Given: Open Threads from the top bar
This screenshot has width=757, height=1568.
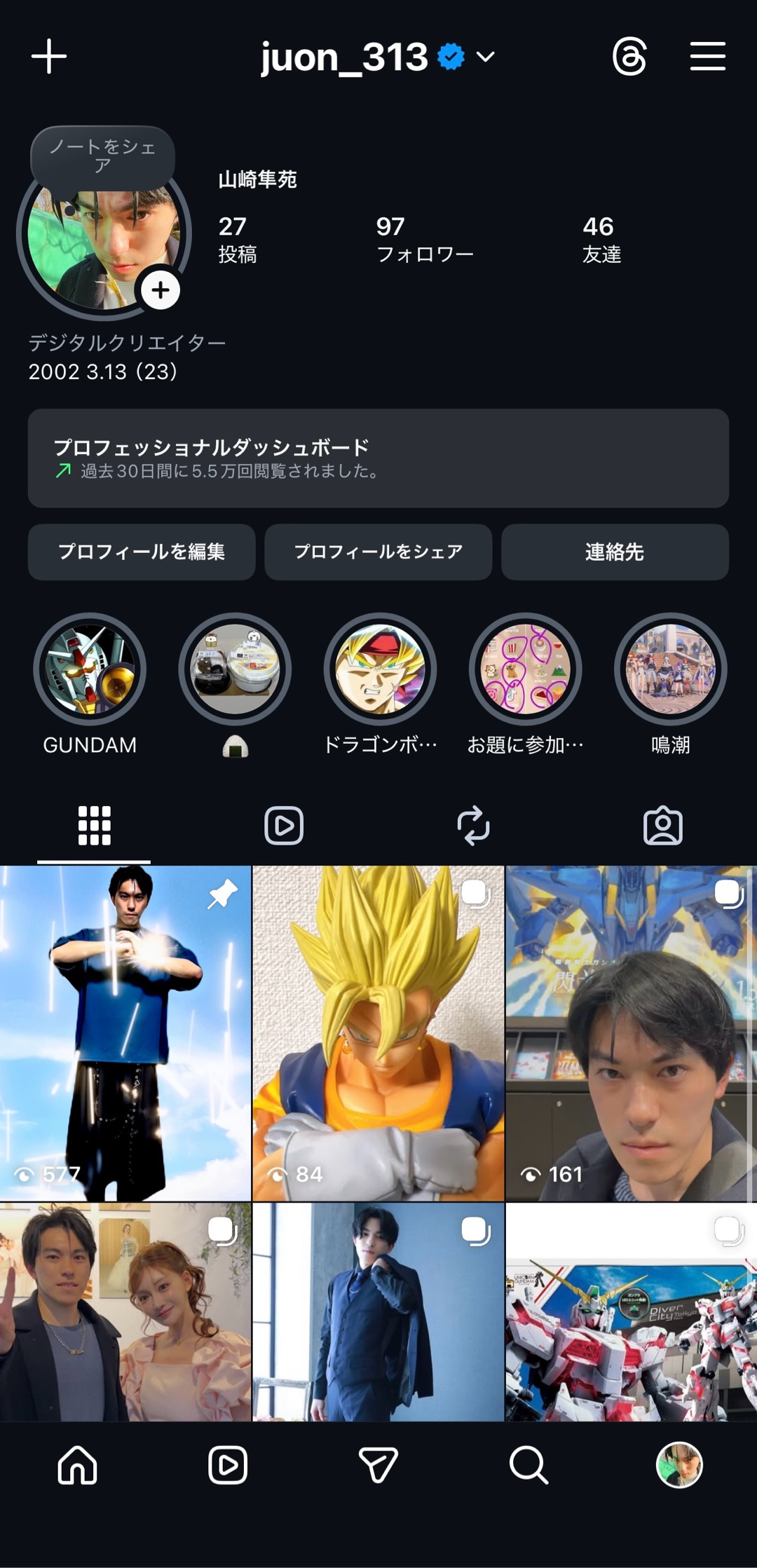Looking at the screenshot, I should (629, 57).
